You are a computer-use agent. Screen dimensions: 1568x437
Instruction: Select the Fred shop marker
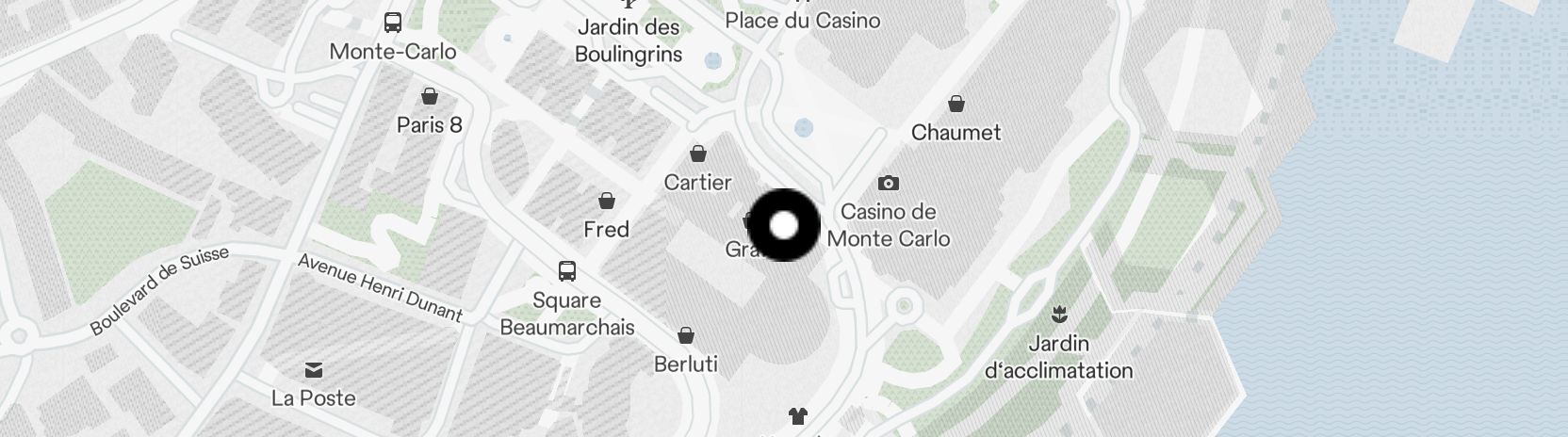coord(607,202)
